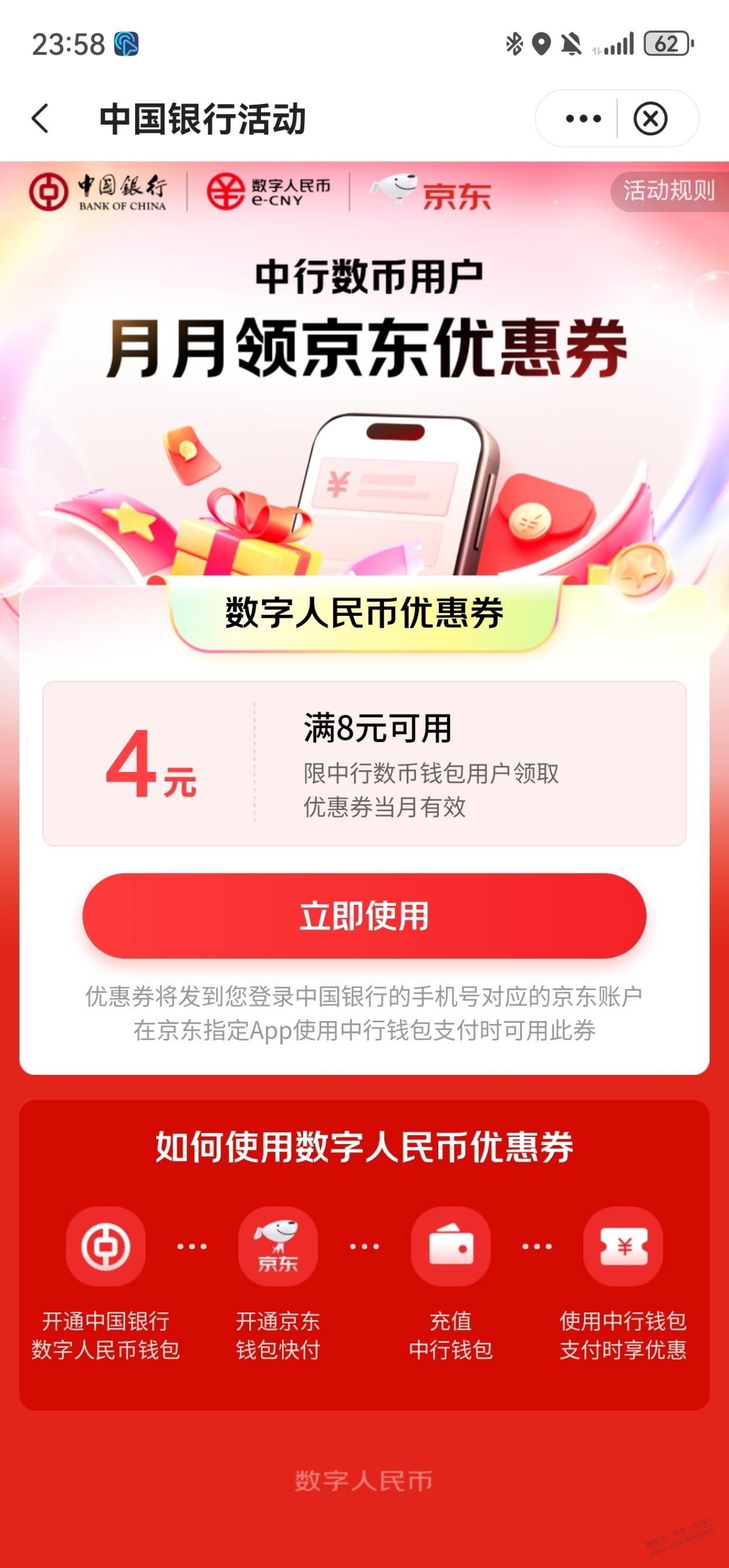Click the recharge wallet step icon
The height and width of the screenshot is (1568, 729).
(x=451, y=1247)
